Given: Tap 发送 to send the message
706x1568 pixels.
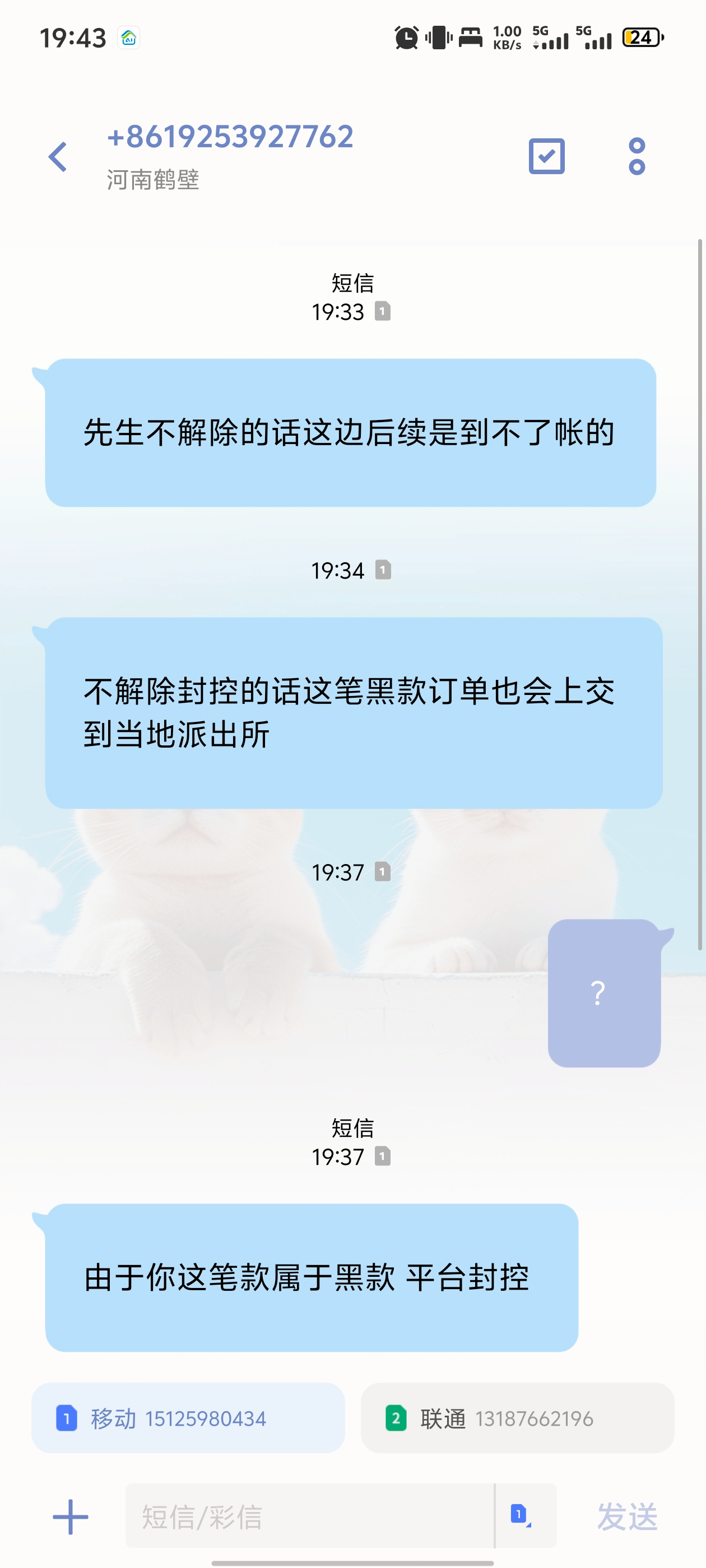Looking at the screenshot, I should (x=627, y=1516).
